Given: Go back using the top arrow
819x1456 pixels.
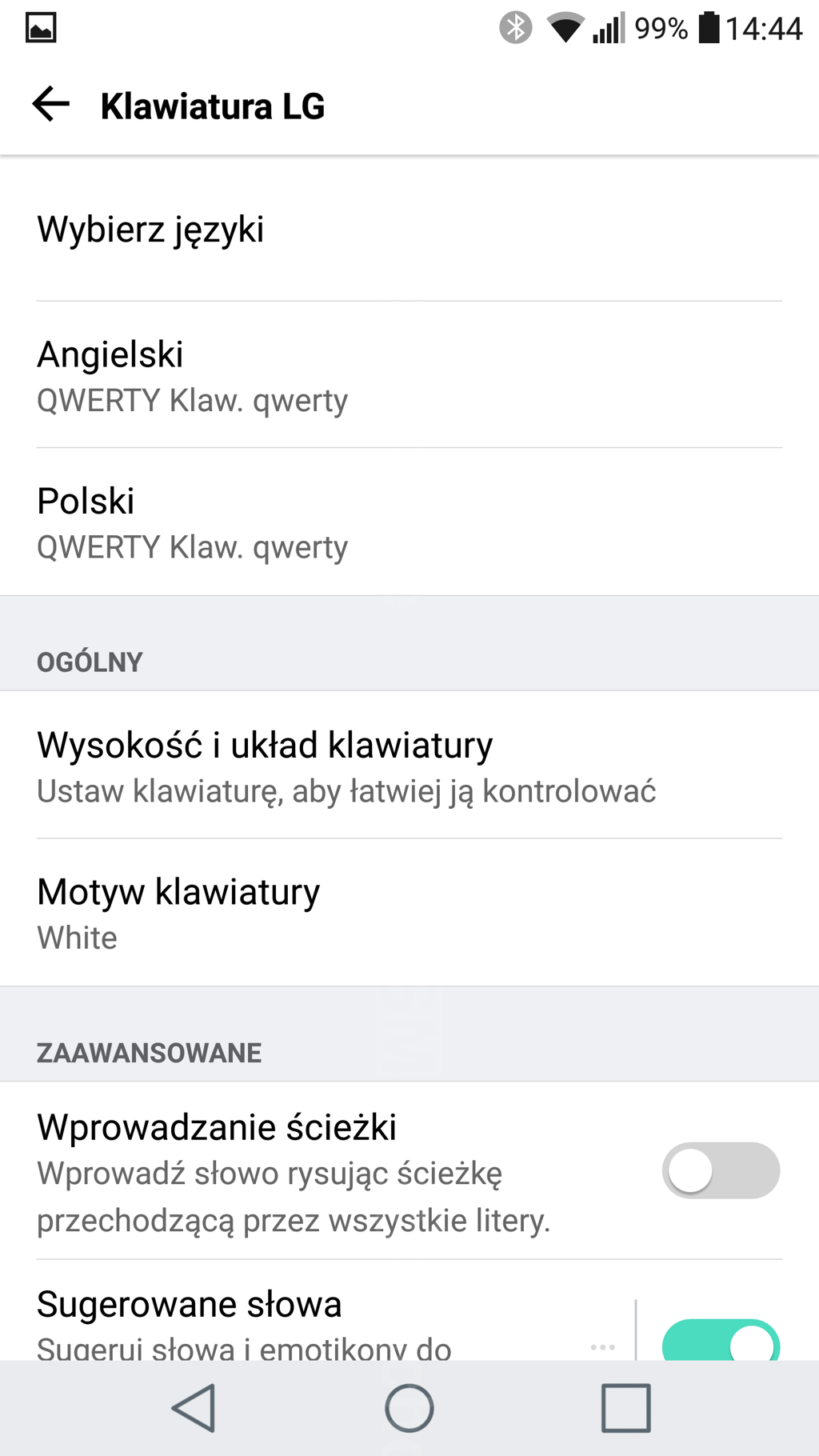Looking at the screenshot, I should (x=51, y=105).
